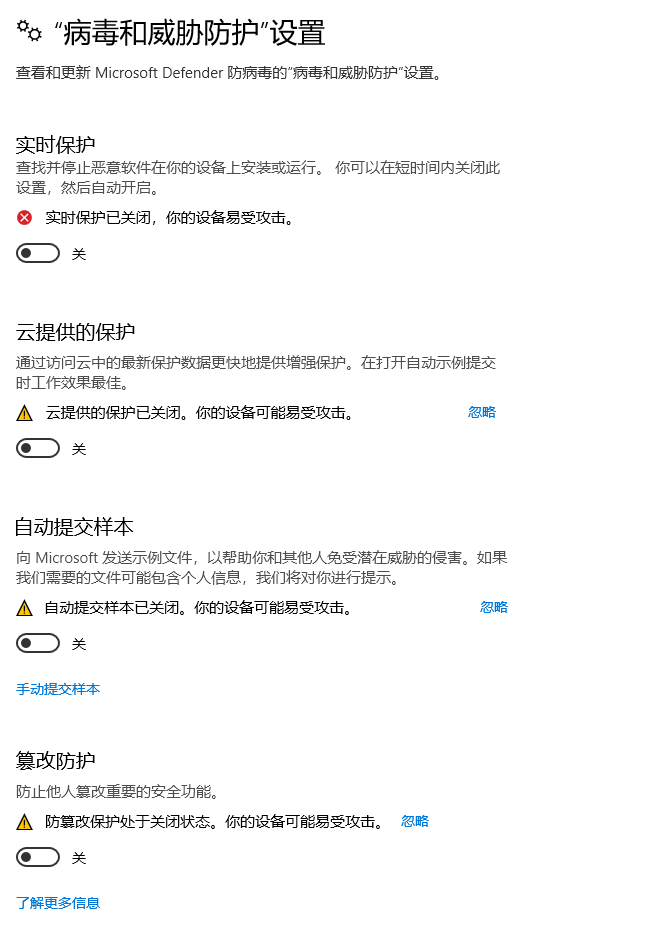Enable the 云提供的保护 toggle
This screenshot has width=645, height=939.
pos(38,448)
